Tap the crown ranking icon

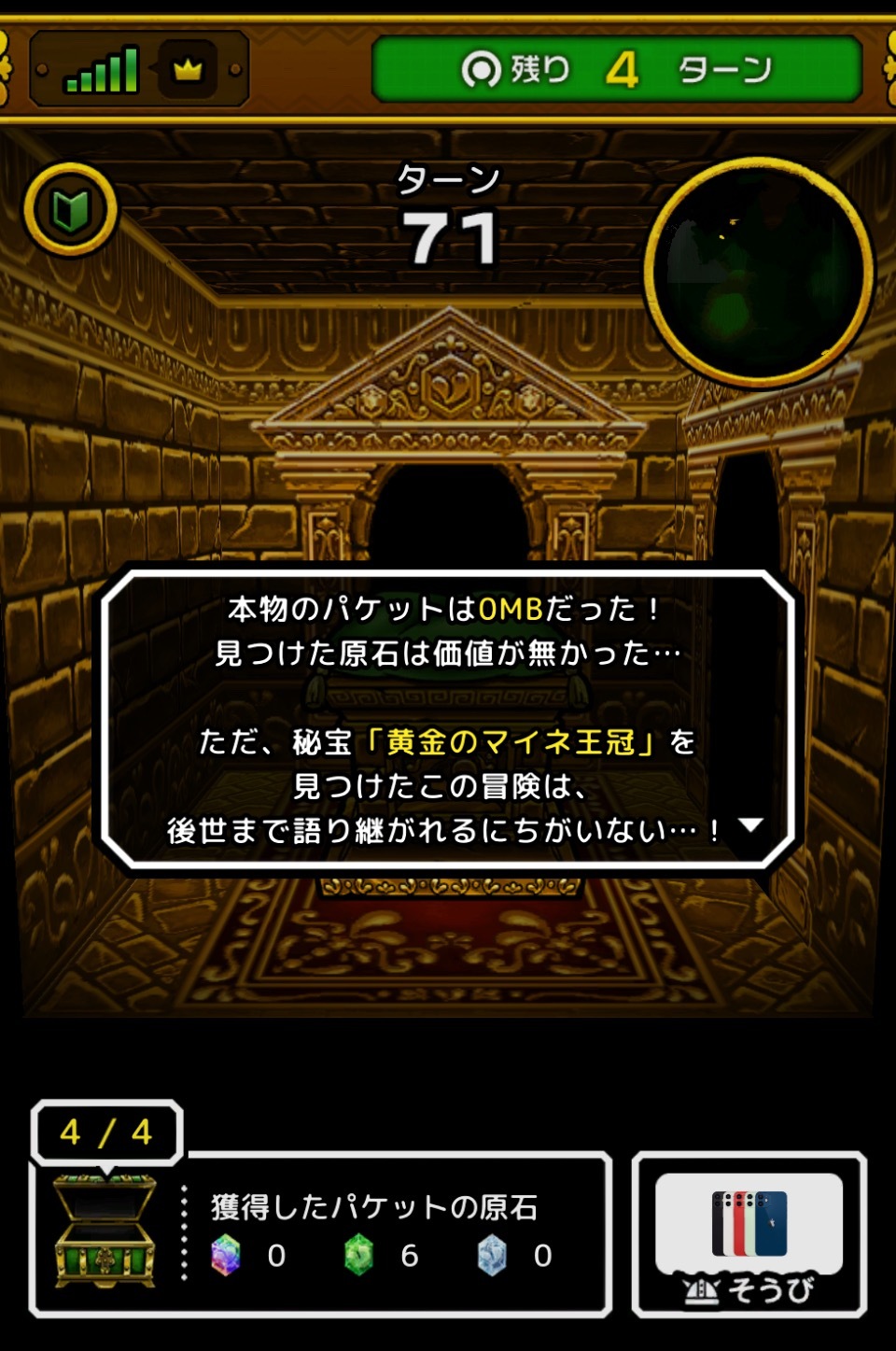tap(189, 70)
